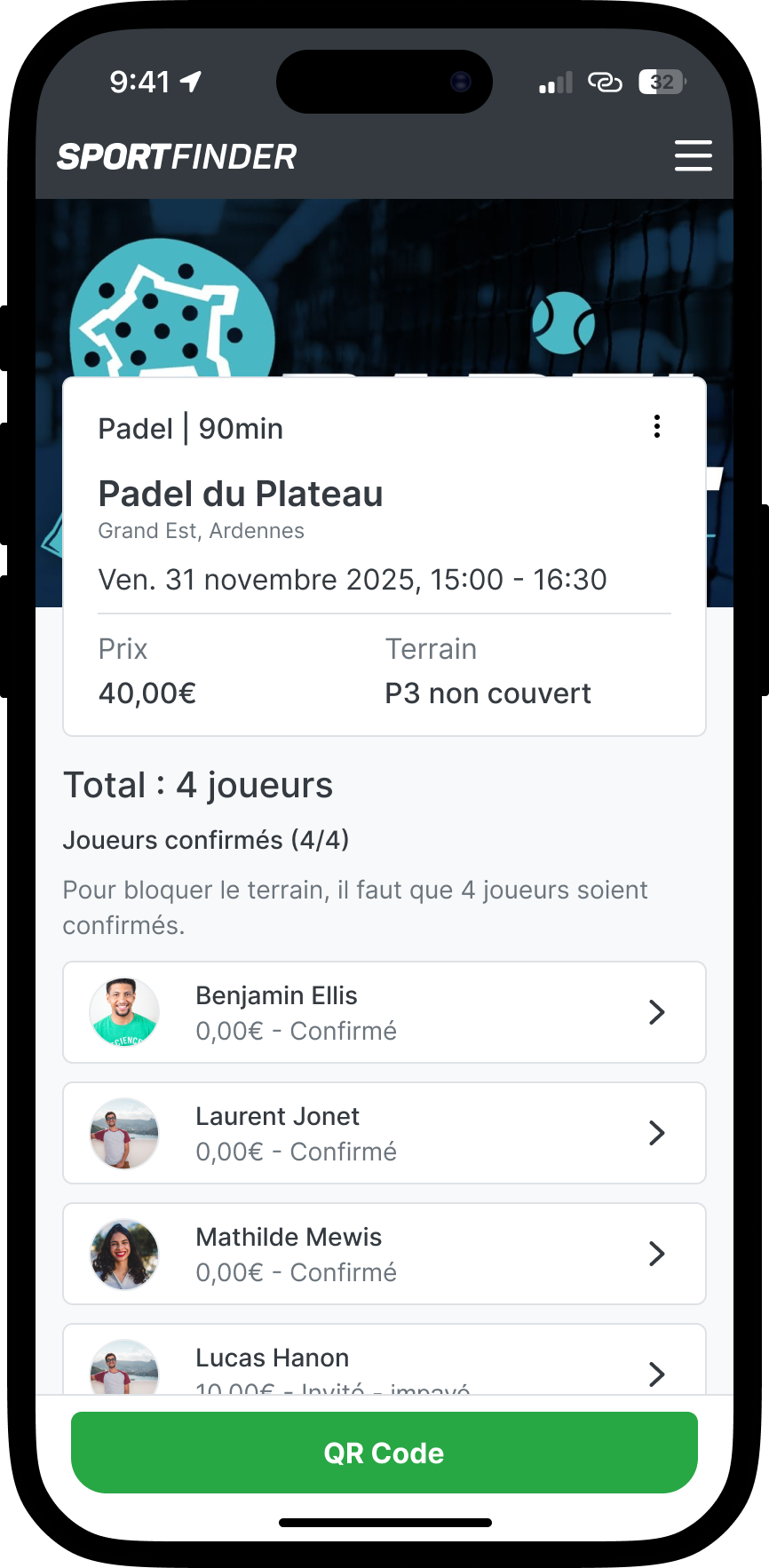The image size is (769, 1568).
Task: Select the SportFinder logo in the header
Action: pos(176,155)
